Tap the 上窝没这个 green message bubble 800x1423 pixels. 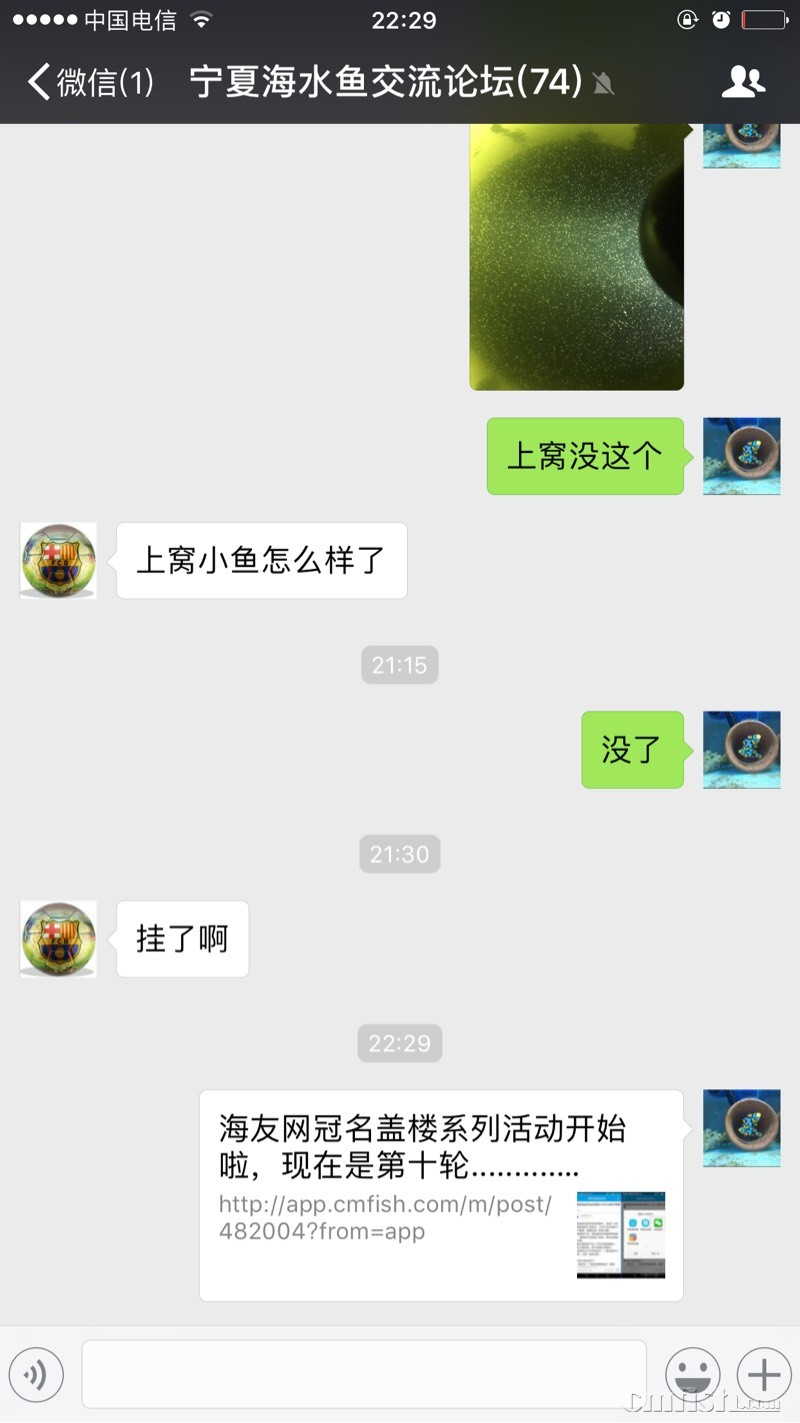(584, 456)
